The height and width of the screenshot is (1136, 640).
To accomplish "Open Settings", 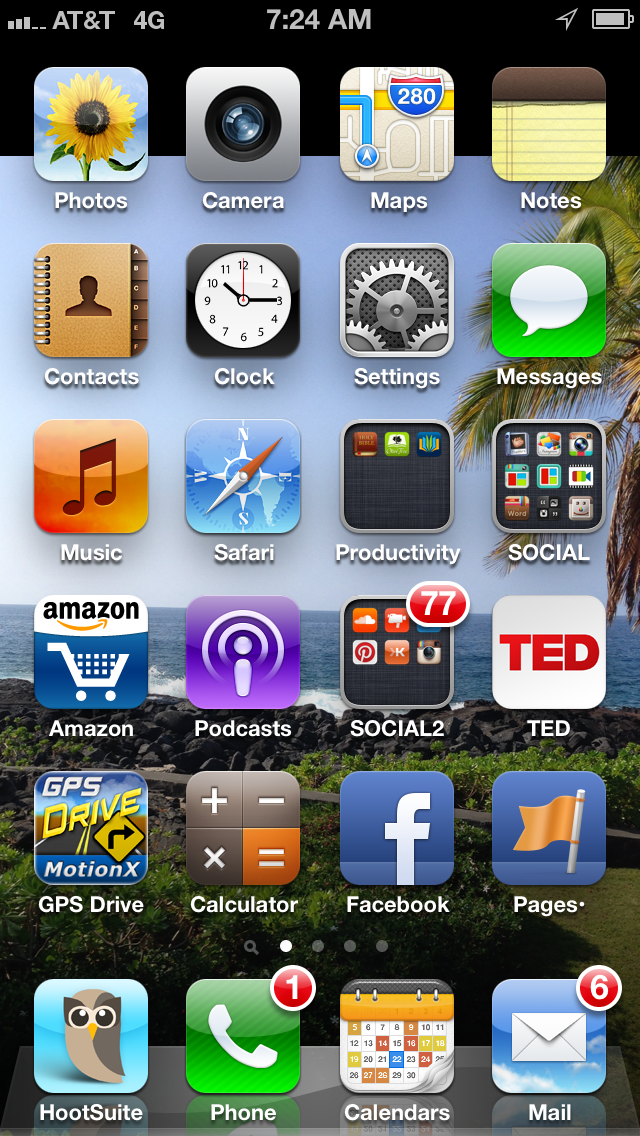I will click(x=397, y=301).
